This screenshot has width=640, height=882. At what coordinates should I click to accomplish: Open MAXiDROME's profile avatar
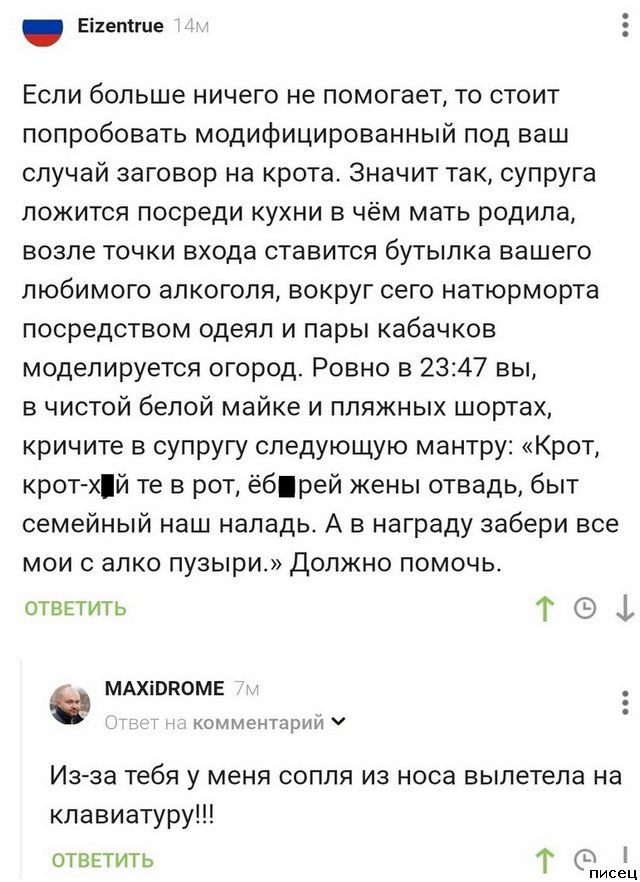click(x=70, y=704)
